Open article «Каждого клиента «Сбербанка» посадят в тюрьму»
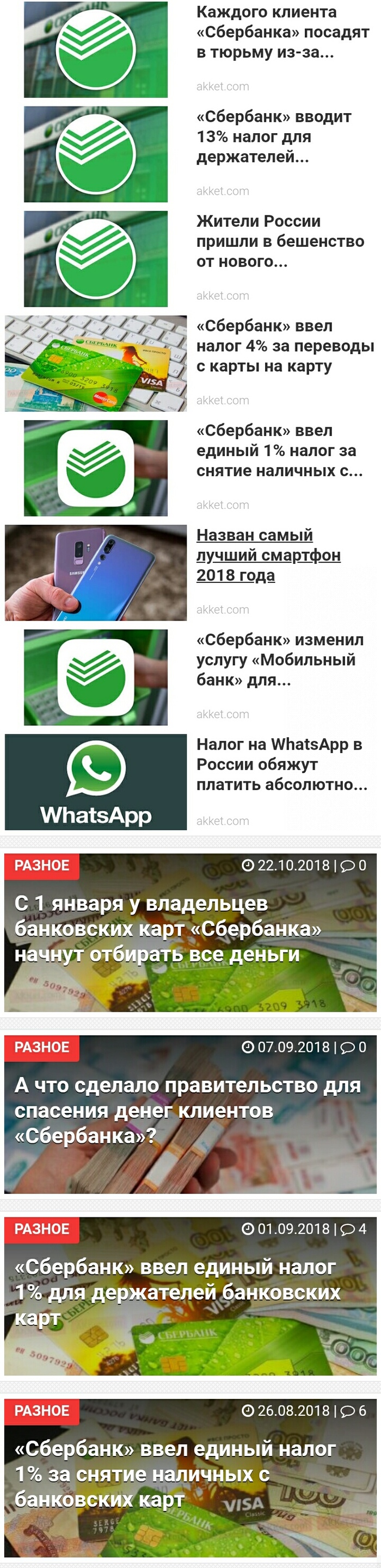 point(282,32)
